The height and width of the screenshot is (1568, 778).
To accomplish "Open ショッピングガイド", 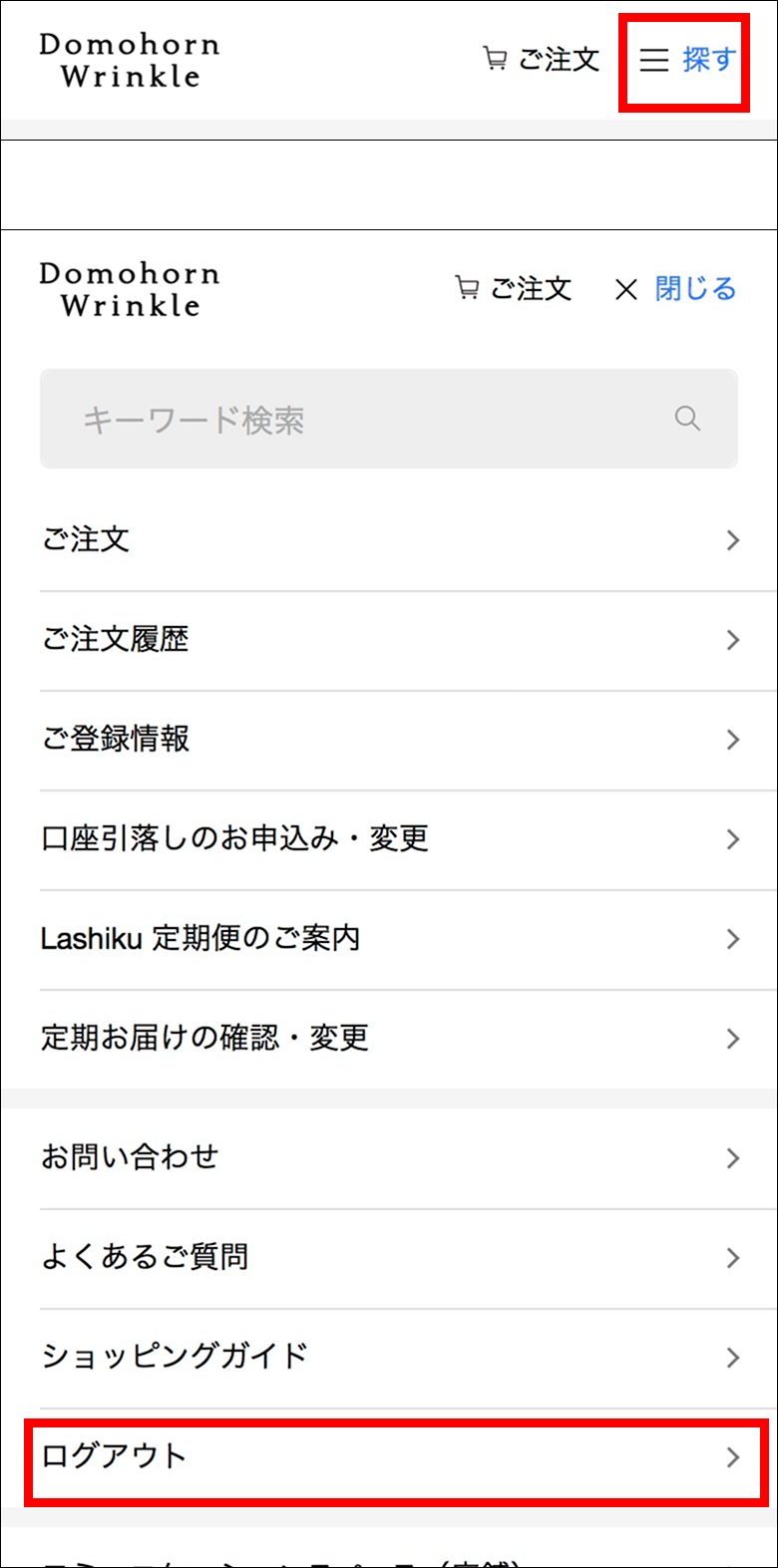I will (389, 1358).
